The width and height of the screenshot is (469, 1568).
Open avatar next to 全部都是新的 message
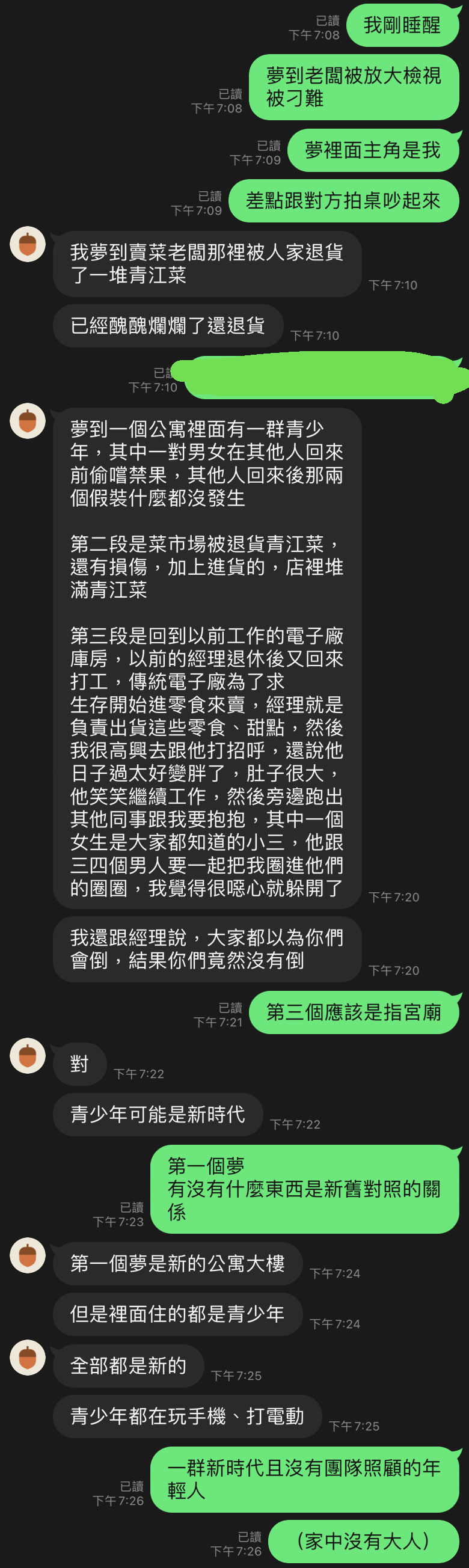tap(28, 1358)
